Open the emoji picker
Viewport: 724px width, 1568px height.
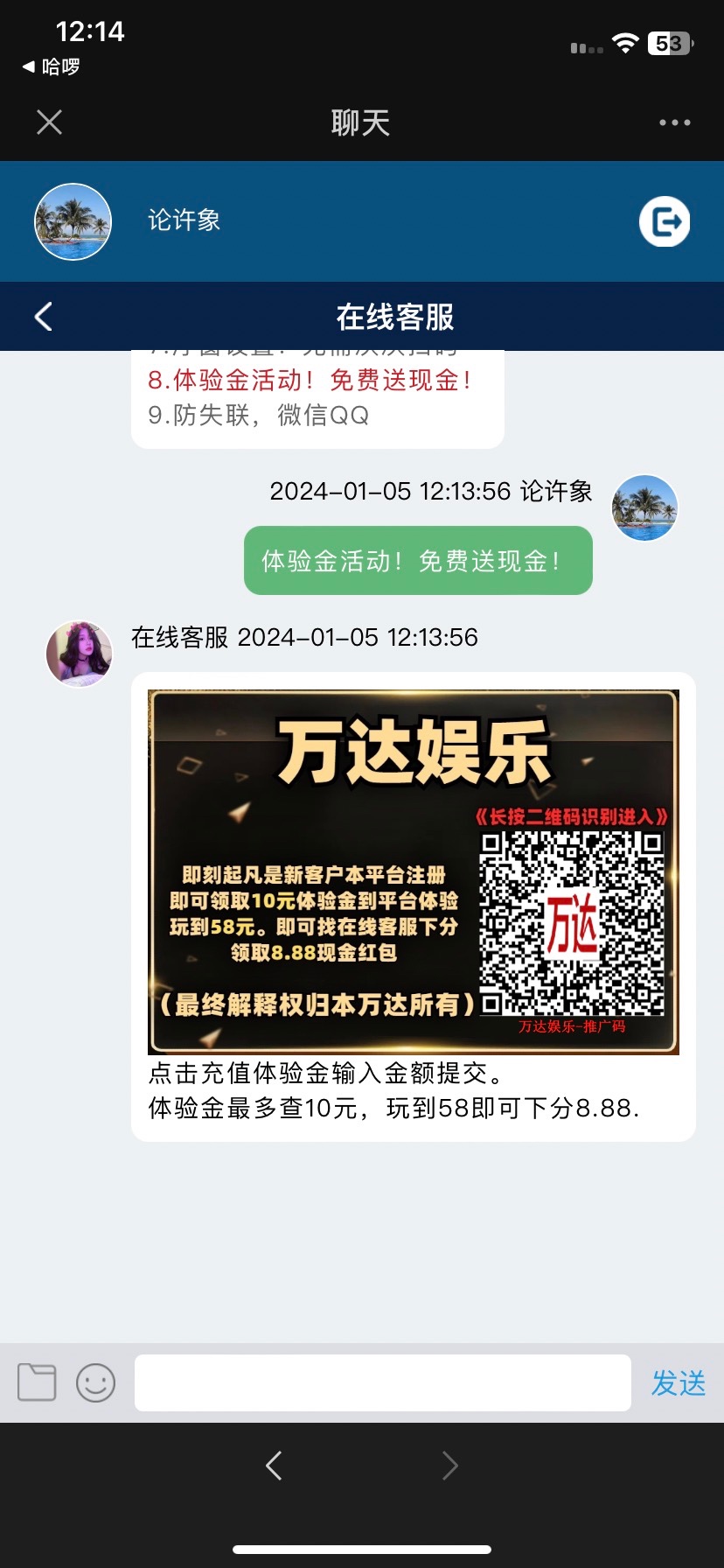(x=95, y=1382)
